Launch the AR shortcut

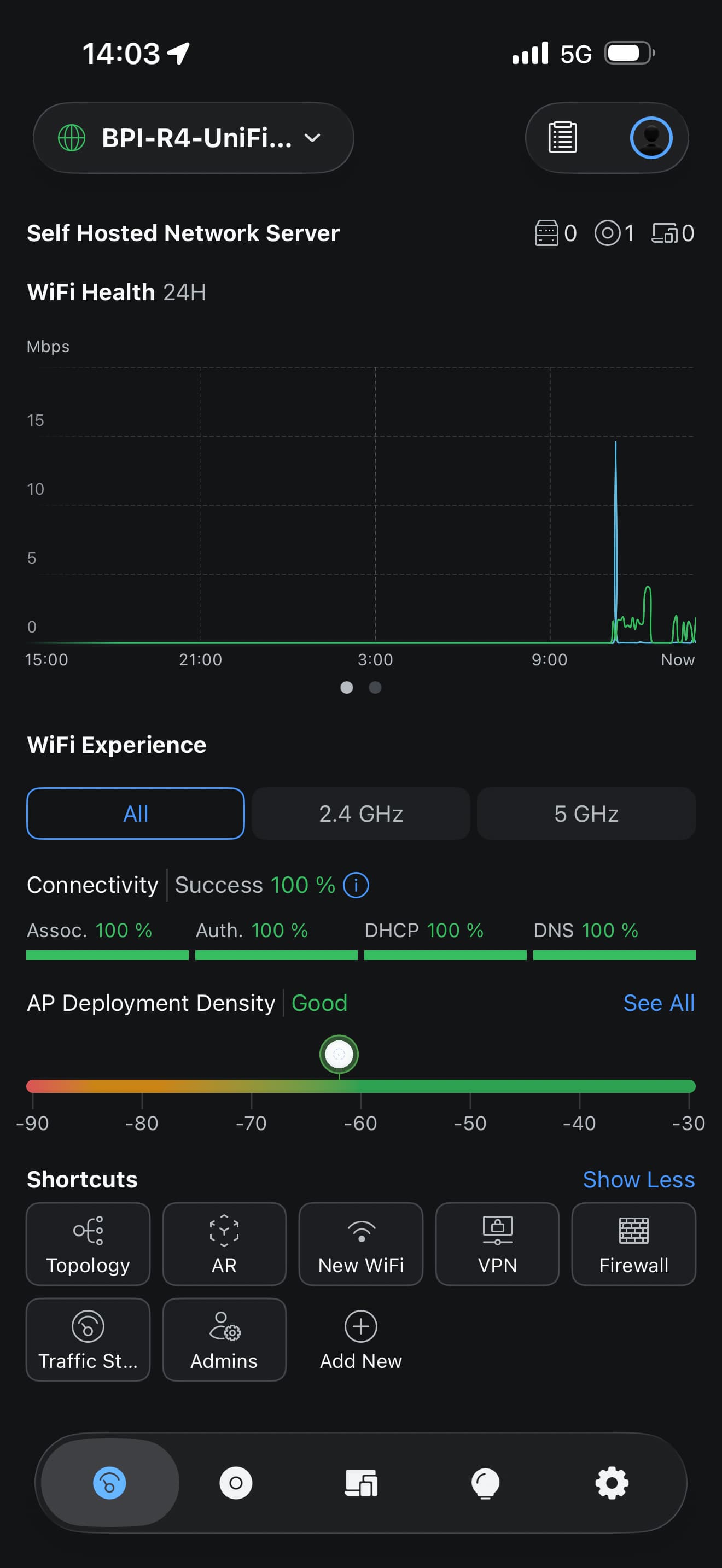click(x=224, y=1244)
